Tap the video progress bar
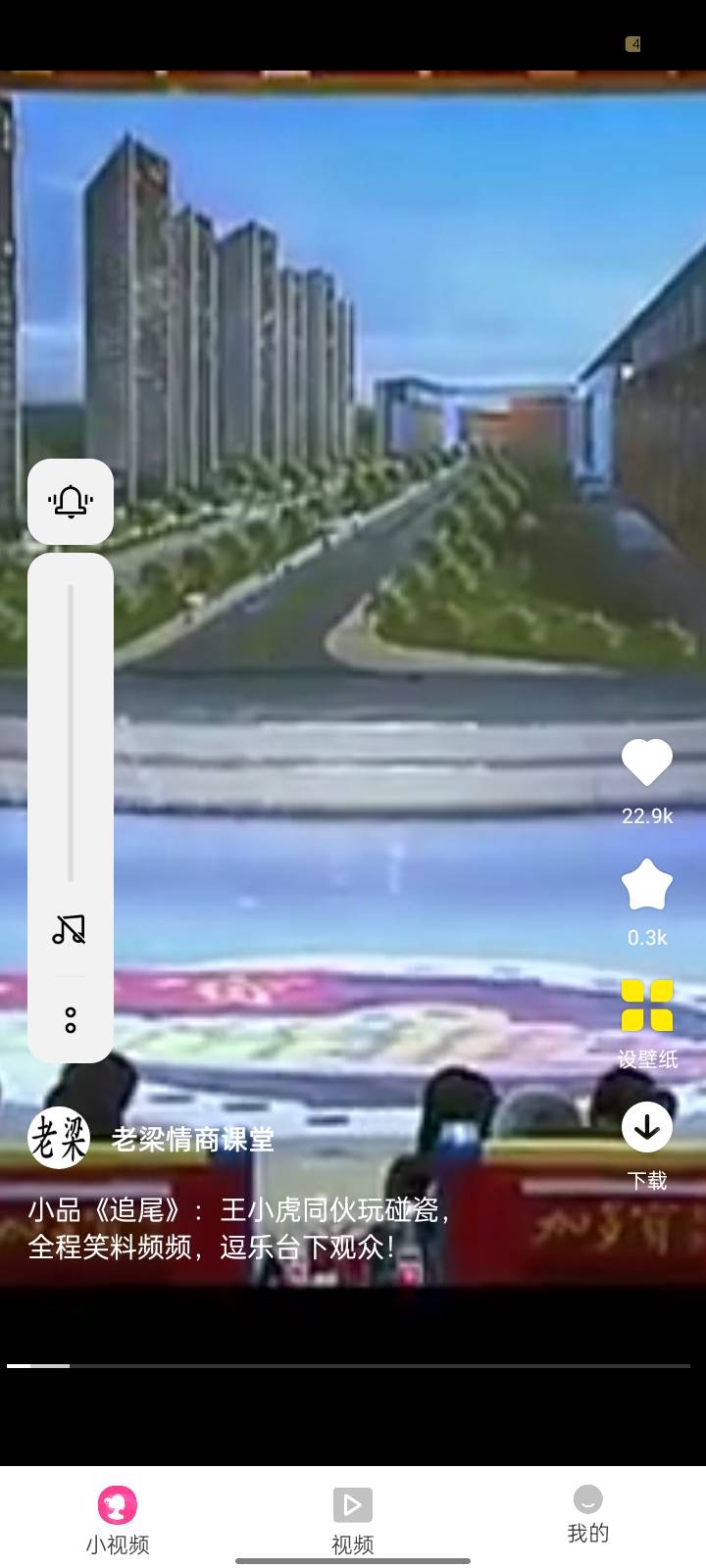Screen dimensions: 706x1568 [348, 1365]
